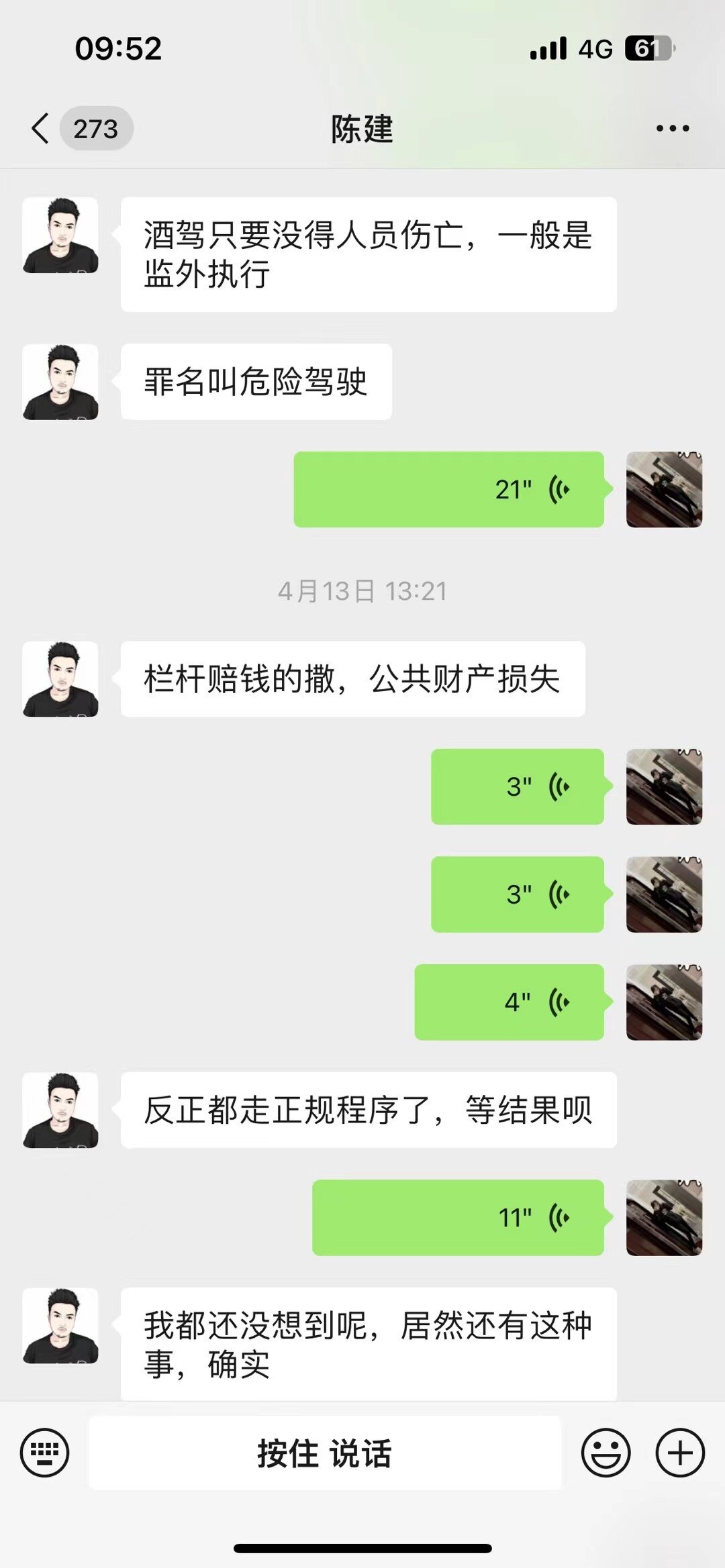View 陈建's profile from the 罪名叫危险驾驶 avatar
Viewport: 725px width, 1568px height.
(x=60, y=382)
